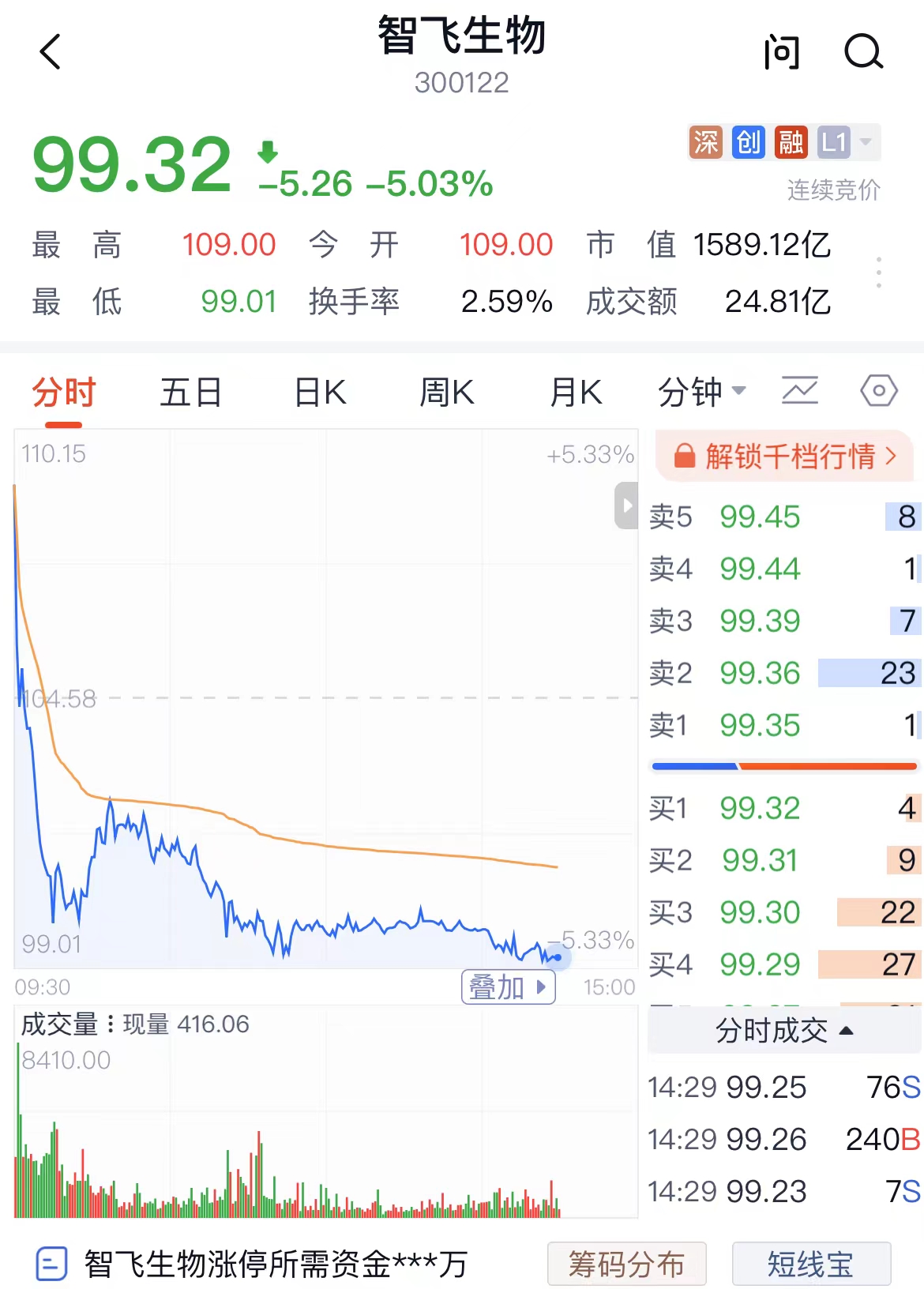Open the 分钟 interval dropdown
Screen dimensions: 924x1289
point(701,392)
